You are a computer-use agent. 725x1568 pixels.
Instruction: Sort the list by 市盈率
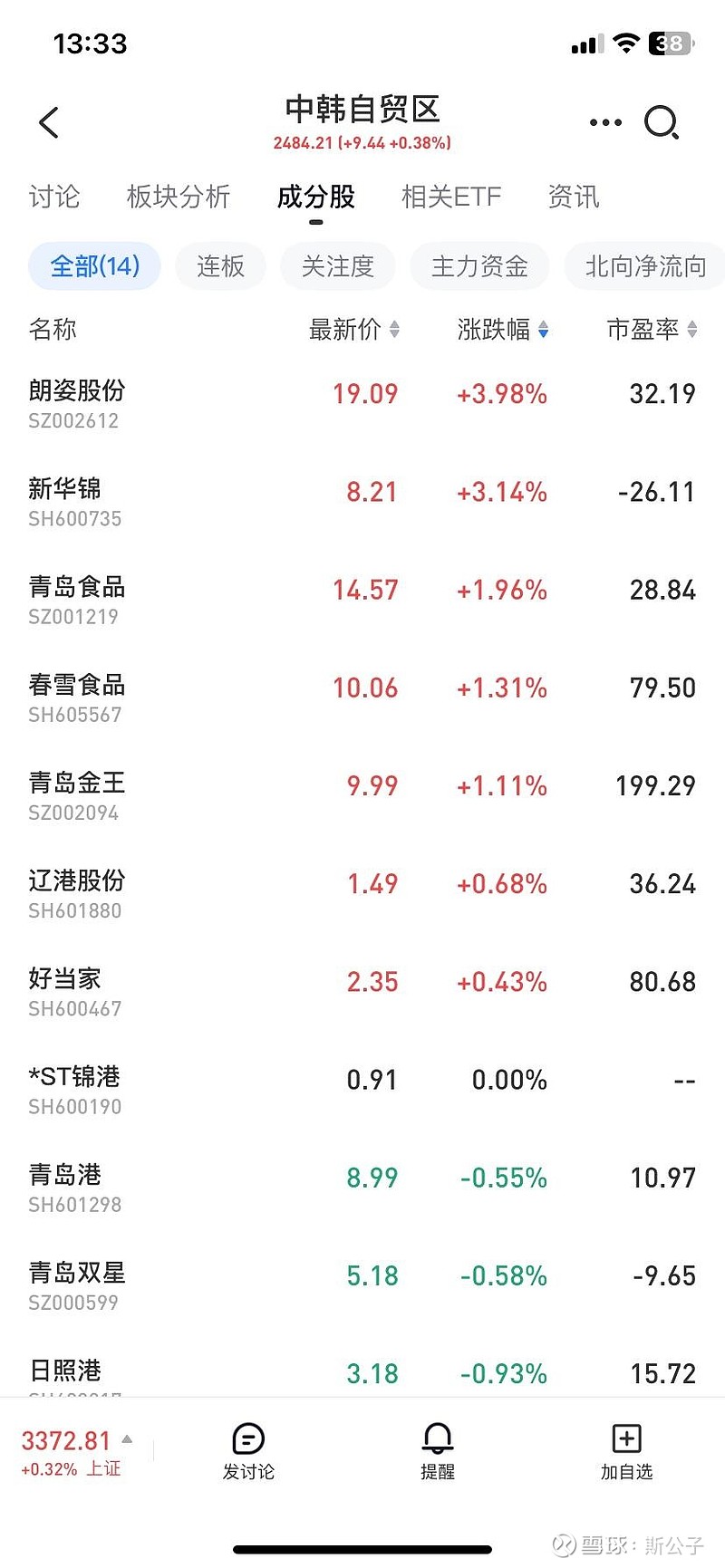tap(652, 329)
